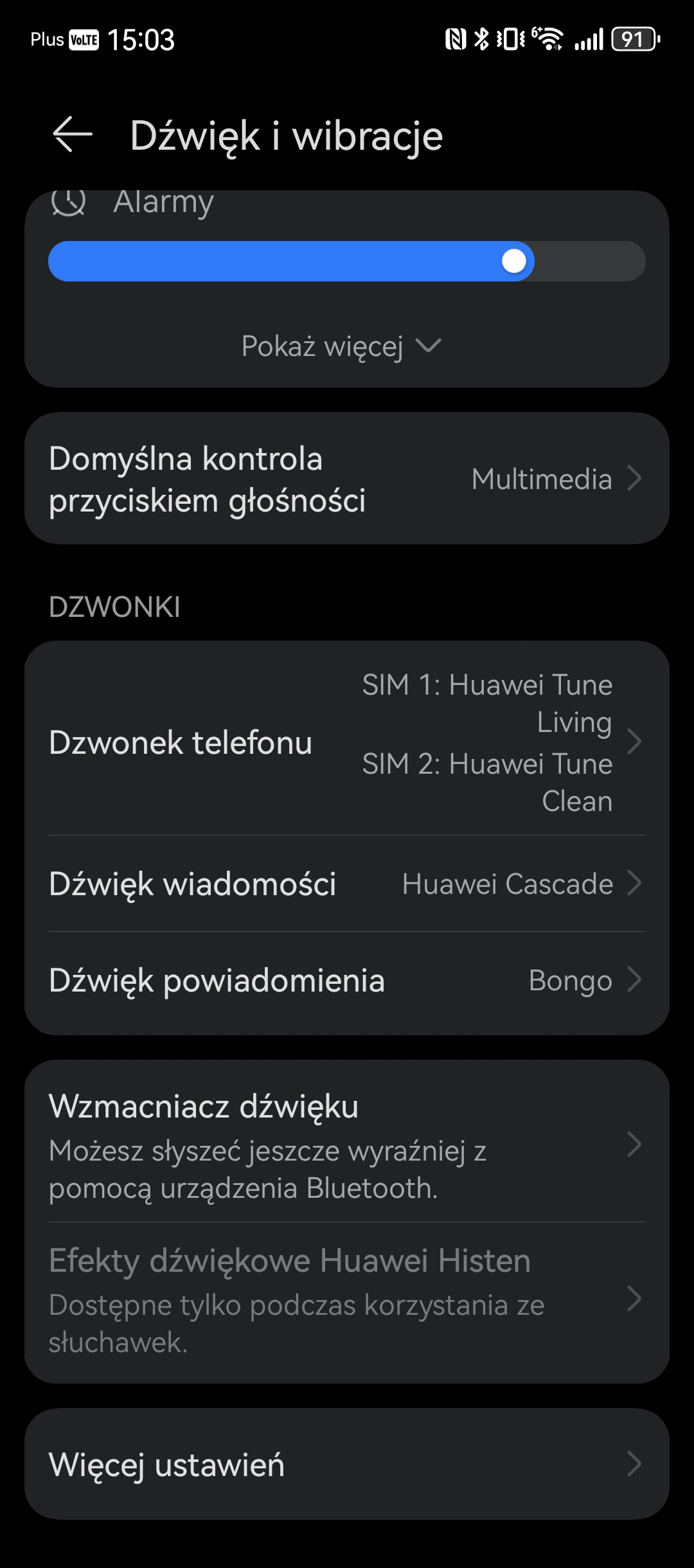The height and width of the screenshot is (1568, 694).
Task: Open Więcej ustawień
Action: tap(347, 1465)
